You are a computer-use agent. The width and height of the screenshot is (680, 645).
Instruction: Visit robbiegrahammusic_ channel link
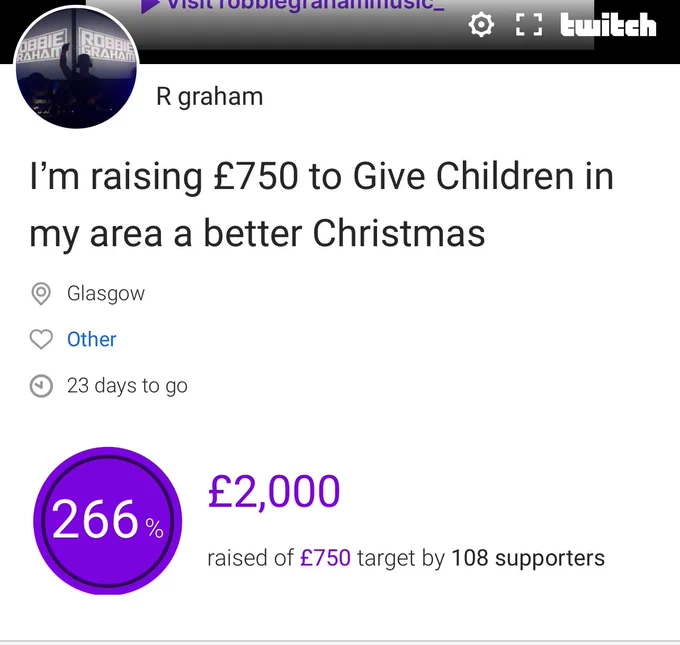(x=293, y=6)
